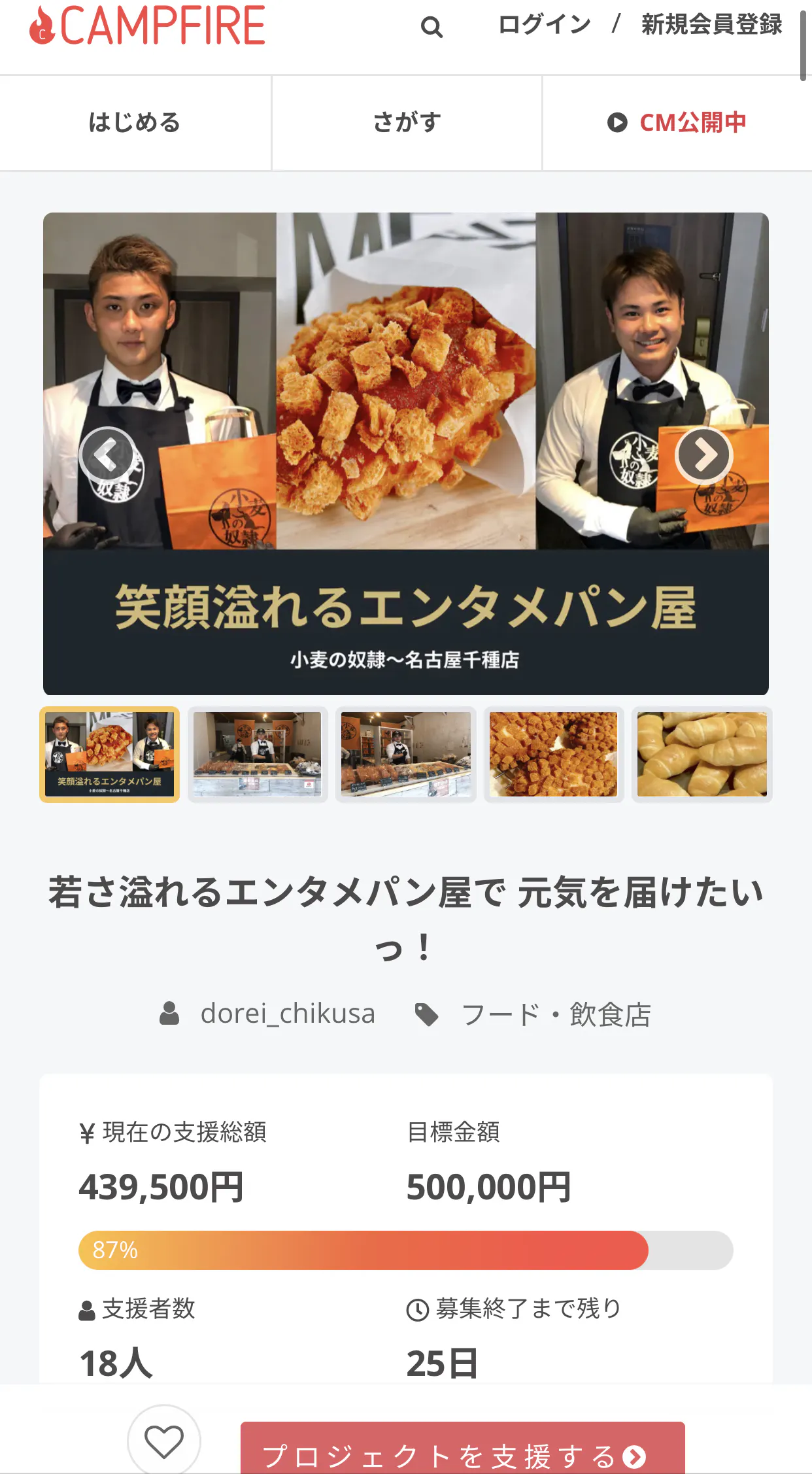812x1474 pixels.
Task: Favorite this project with the heart
Action: (163, 1441)
